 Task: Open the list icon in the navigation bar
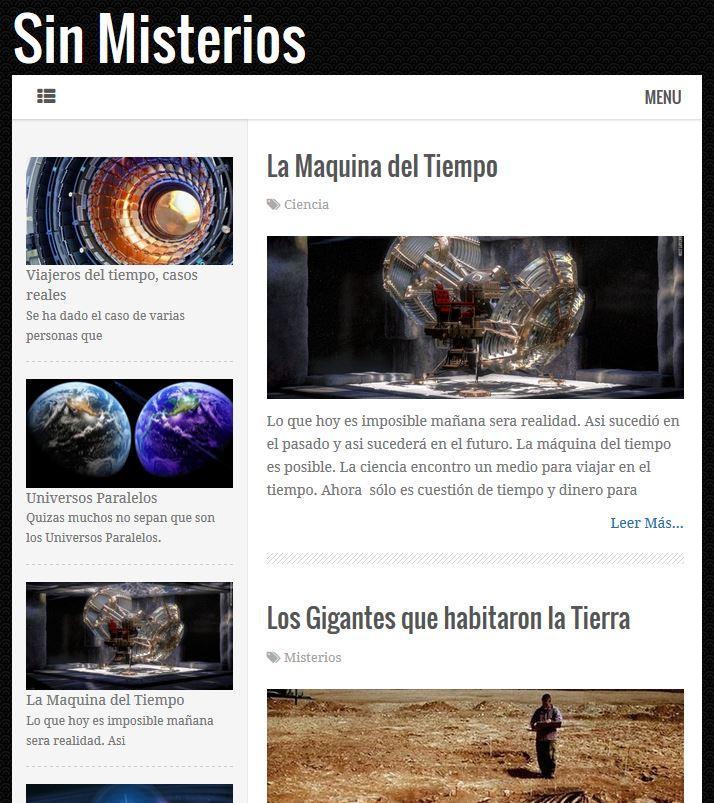pos(46,97)
